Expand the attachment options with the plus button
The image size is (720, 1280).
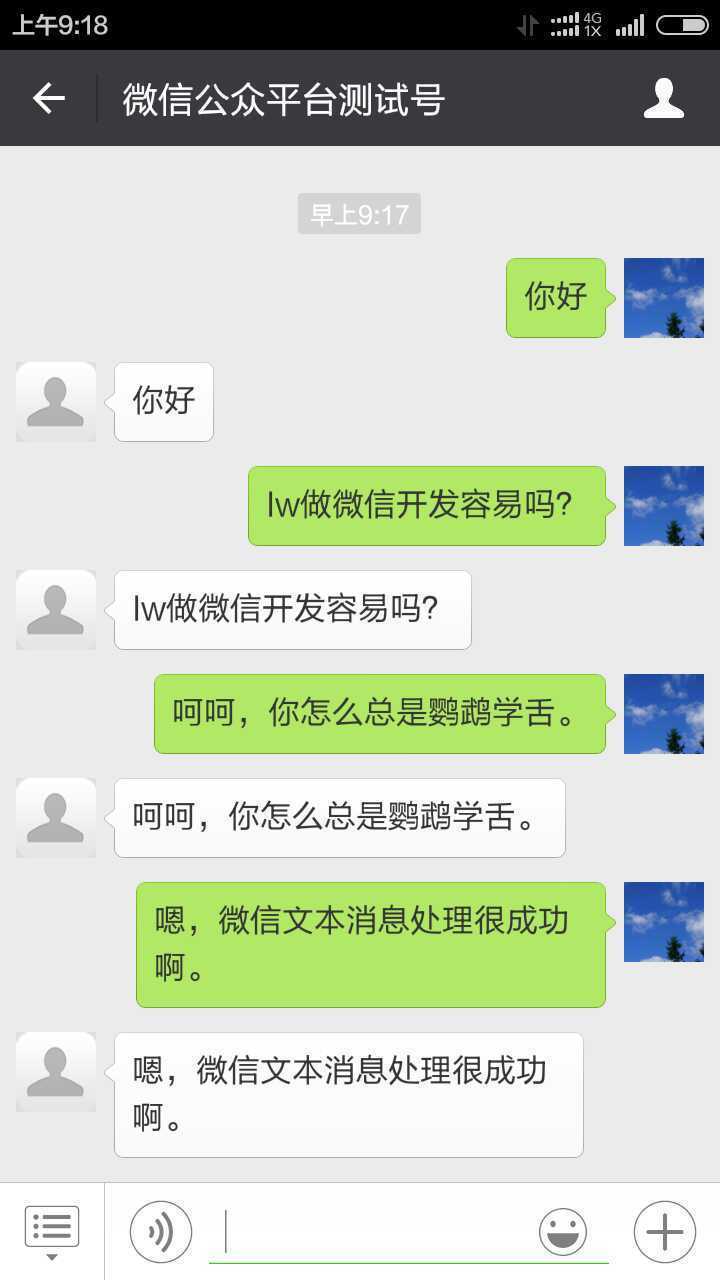pyautogui.click(x=663, y=1231)
